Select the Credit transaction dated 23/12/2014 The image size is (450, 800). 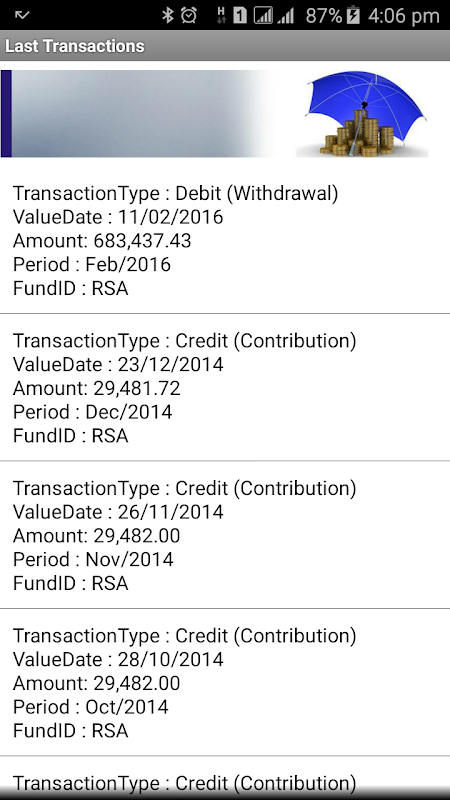(x=225, y=388)
